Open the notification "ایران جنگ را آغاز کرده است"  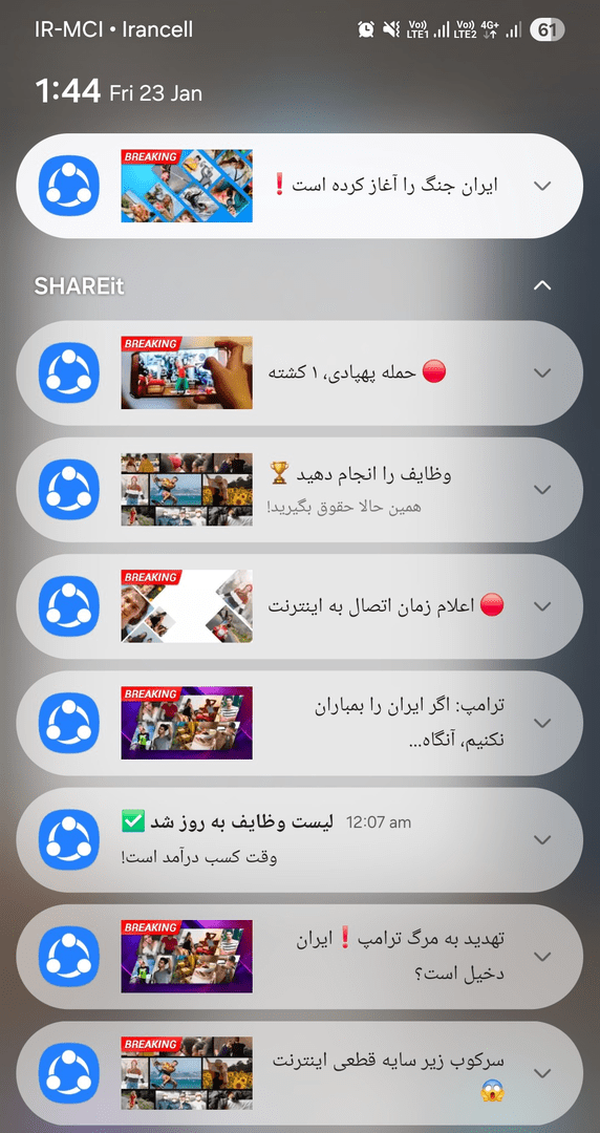pyautogui.click(x=299, y=186)
